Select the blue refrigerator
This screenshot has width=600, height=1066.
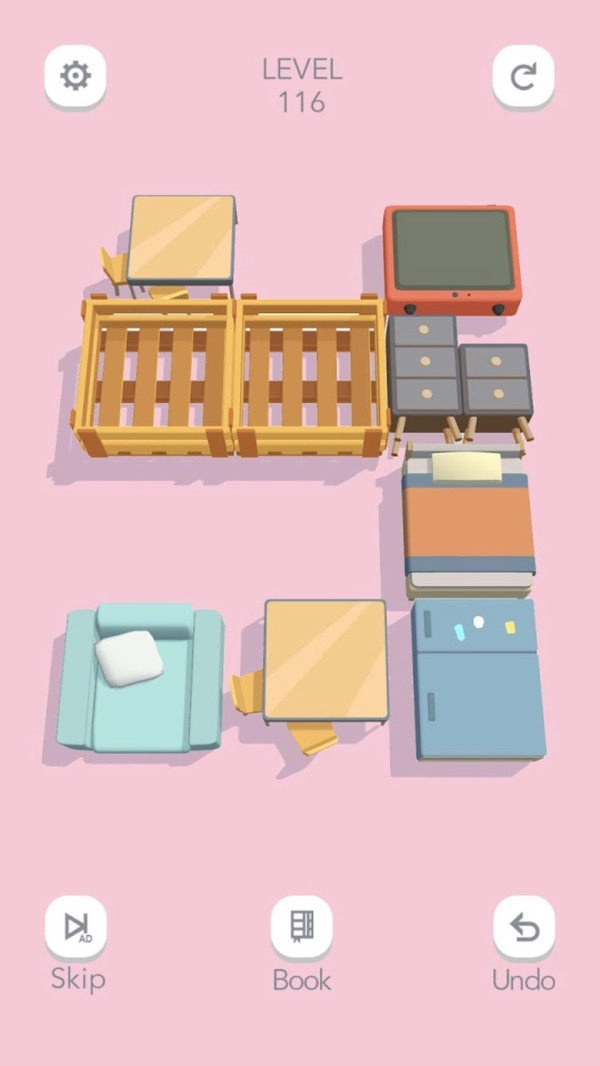[478, 678]
